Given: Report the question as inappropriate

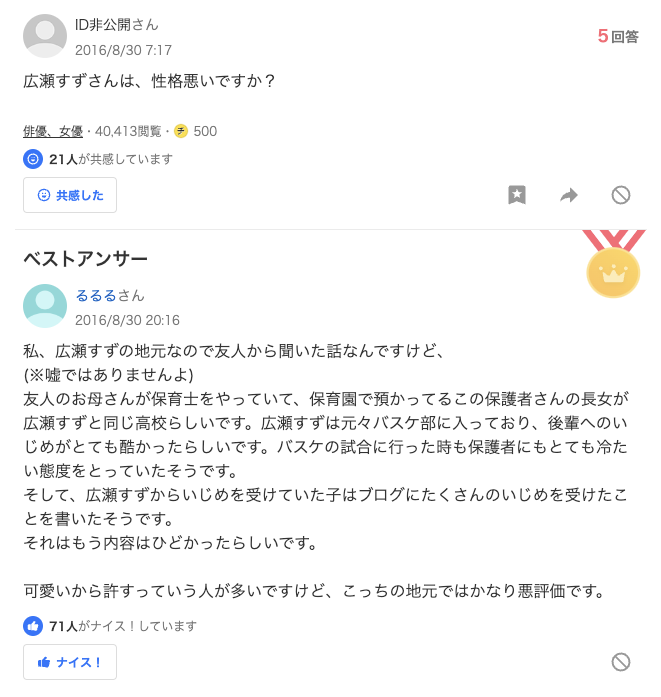Looking at the screenshot, I should (621, 195).
